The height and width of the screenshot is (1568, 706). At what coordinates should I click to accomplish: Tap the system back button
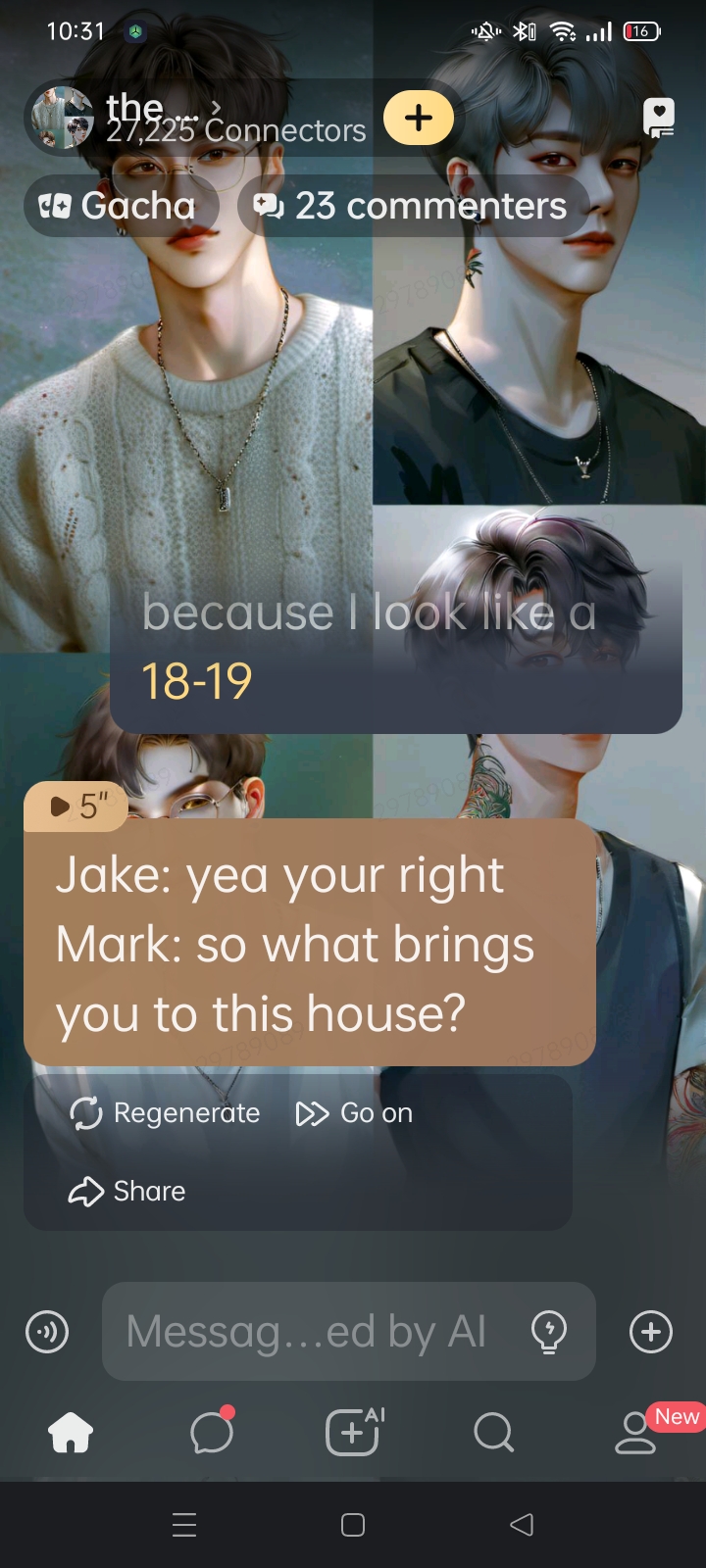pyautogui.click(x=522, y=1525)
